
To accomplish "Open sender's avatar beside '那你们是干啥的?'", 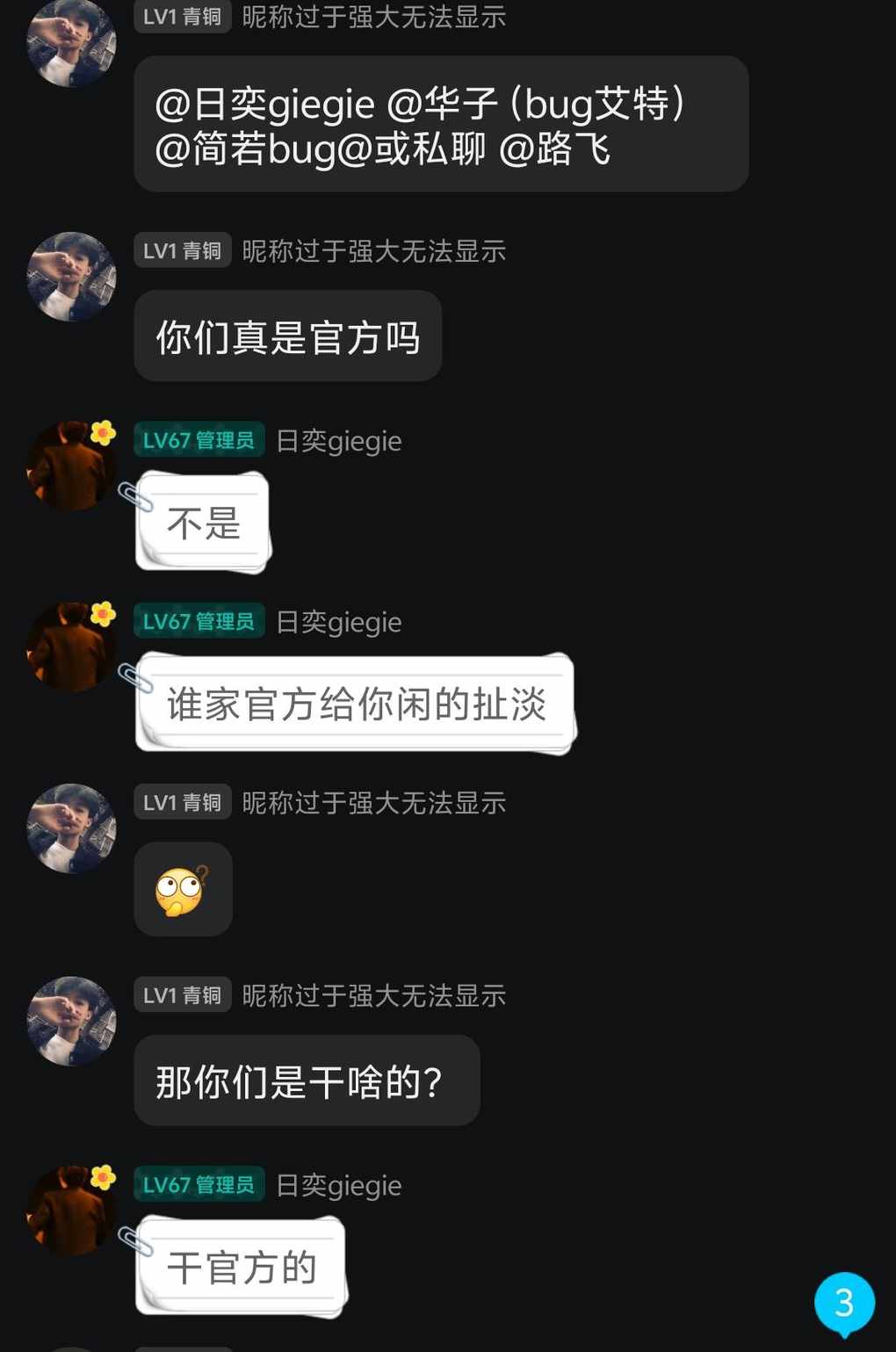I will coord(71,1021).
